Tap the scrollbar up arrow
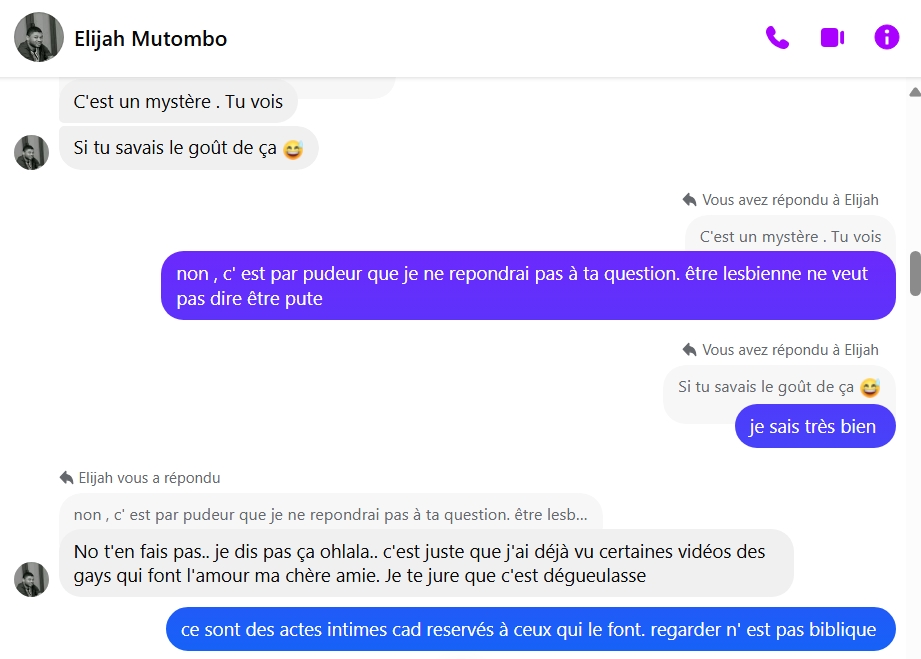 pyautogui.click(x=914, y=92)
